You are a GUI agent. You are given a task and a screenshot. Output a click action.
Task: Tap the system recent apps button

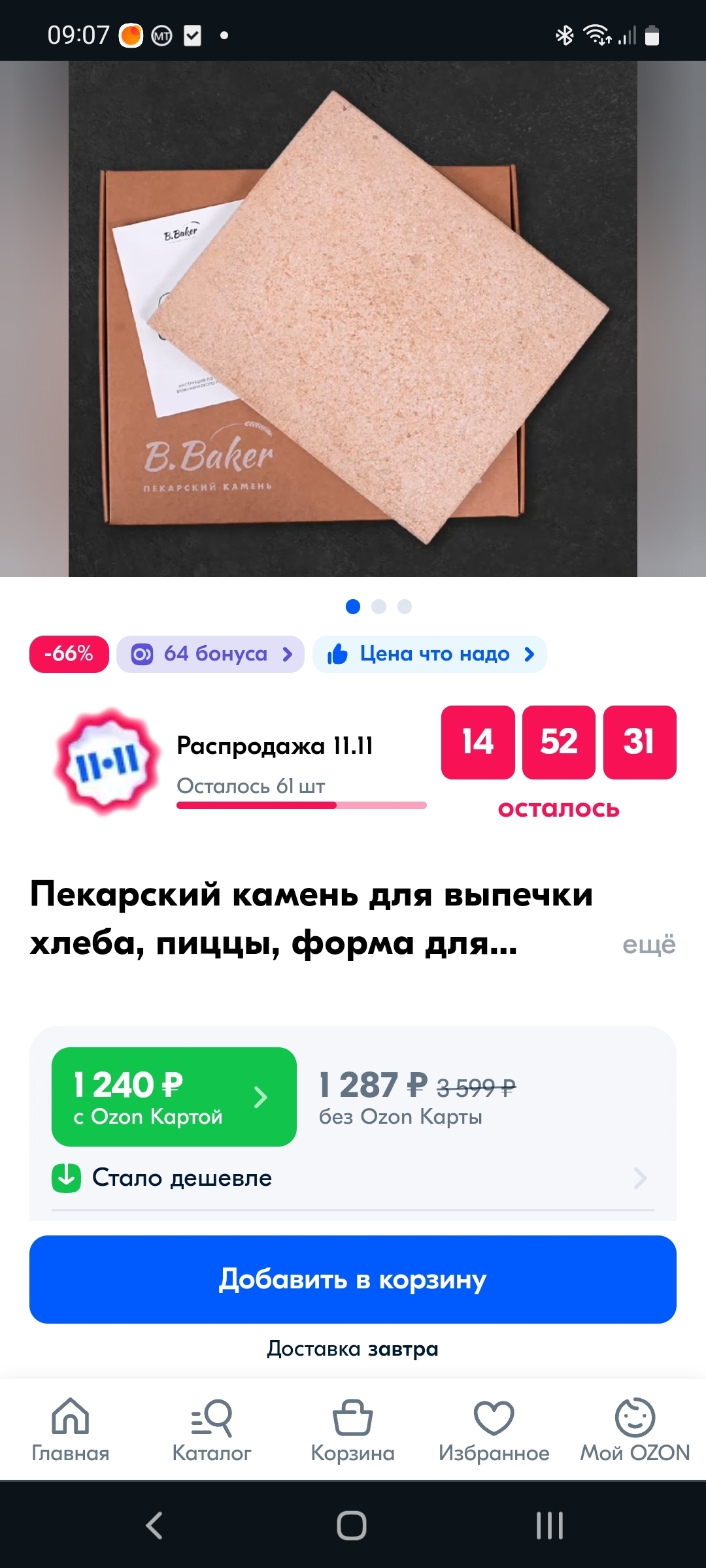[550, 1526]
